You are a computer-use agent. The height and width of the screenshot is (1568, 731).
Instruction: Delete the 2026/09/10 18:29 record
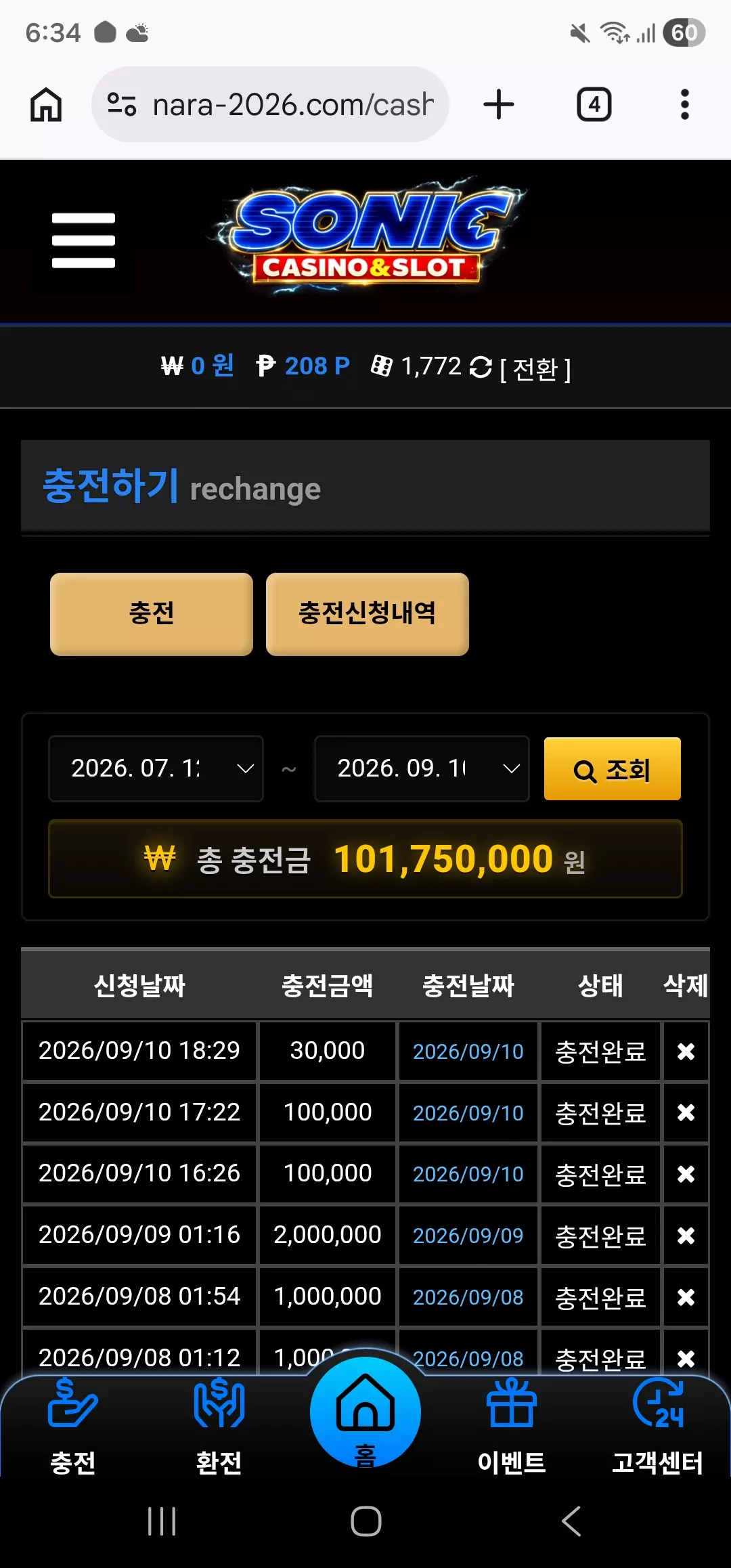686,1051
